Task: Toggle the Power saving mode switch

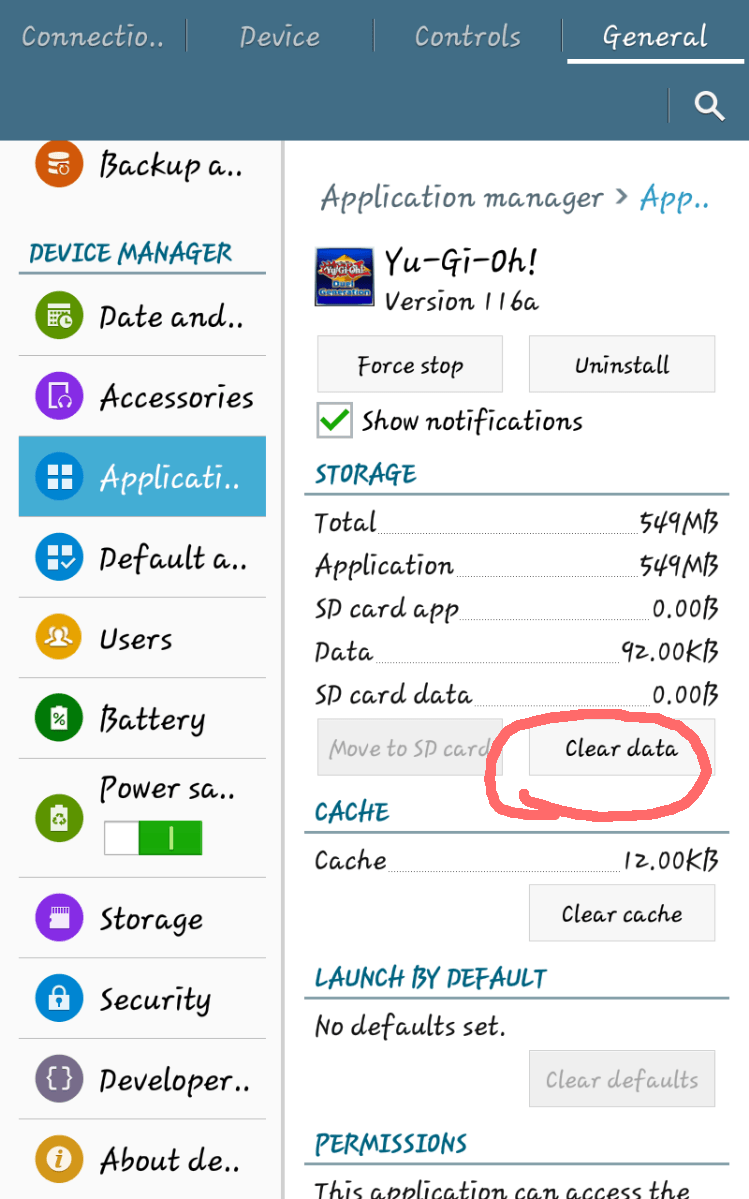Action: tap(153, 837)
